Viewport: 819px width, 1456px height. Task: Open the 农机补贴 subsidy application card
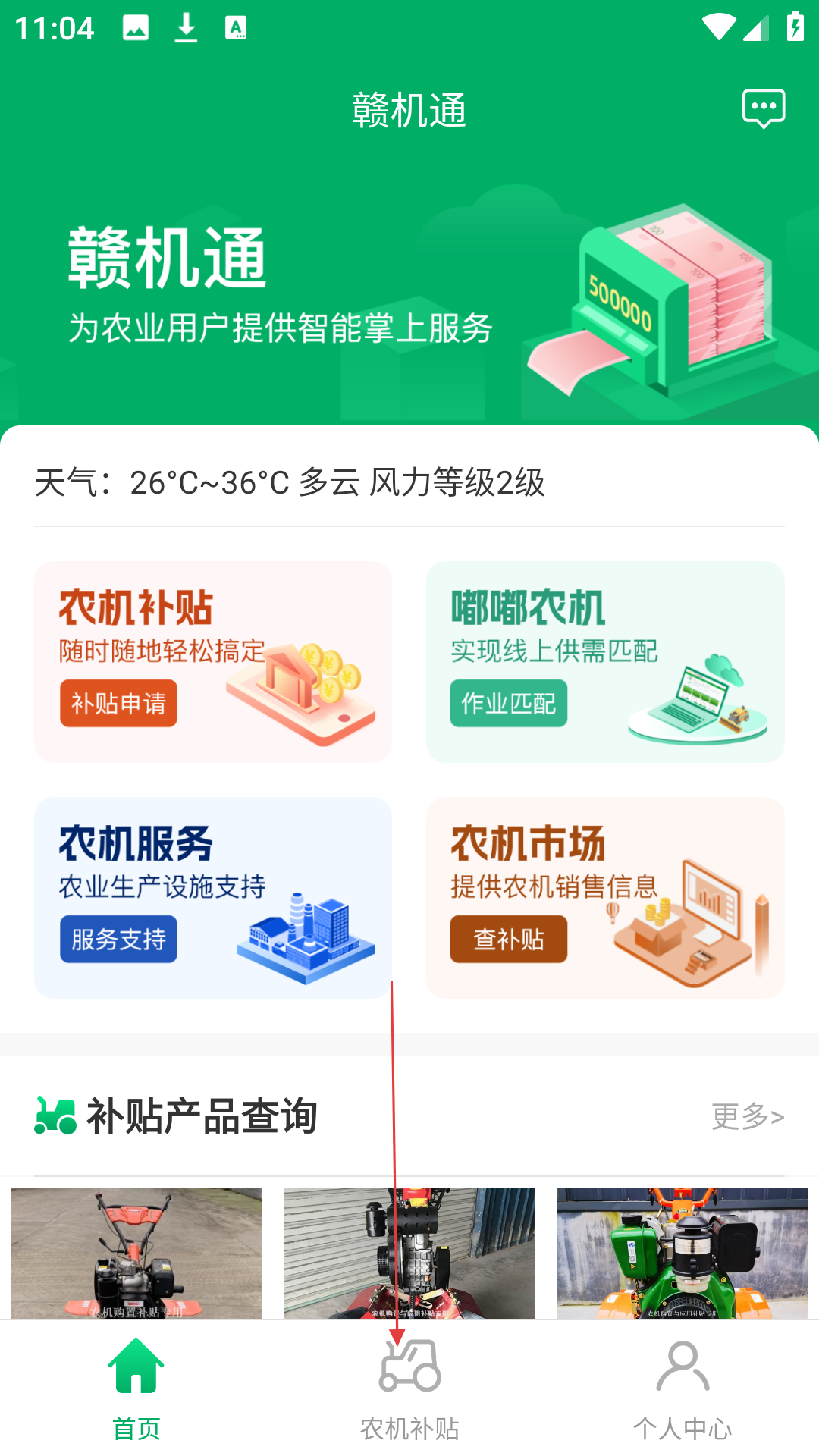[x=213, y=661]
